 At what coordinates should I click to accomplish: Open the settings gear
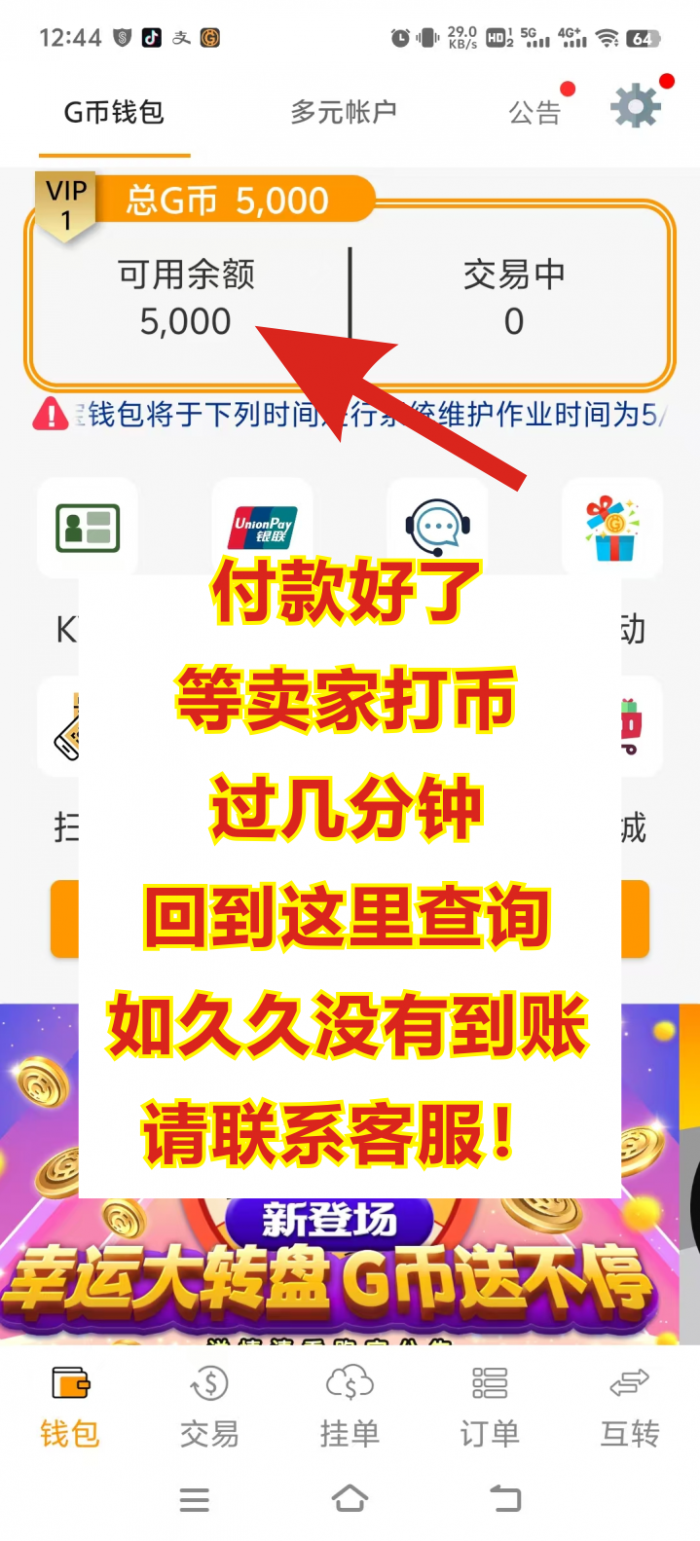636,105
